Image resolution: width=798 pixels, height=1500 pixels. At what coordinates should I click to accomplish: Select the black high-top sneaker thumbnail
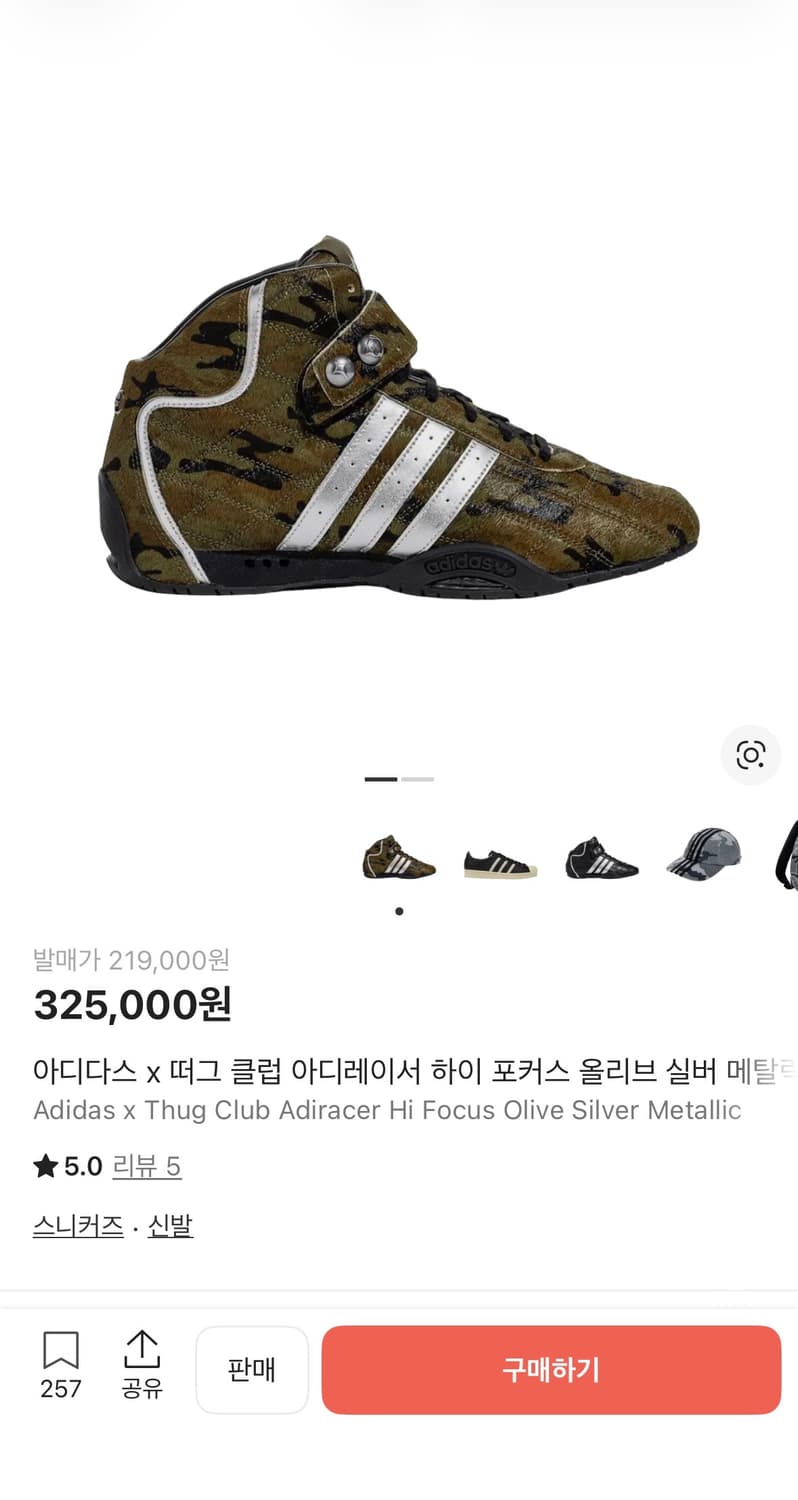601,856
